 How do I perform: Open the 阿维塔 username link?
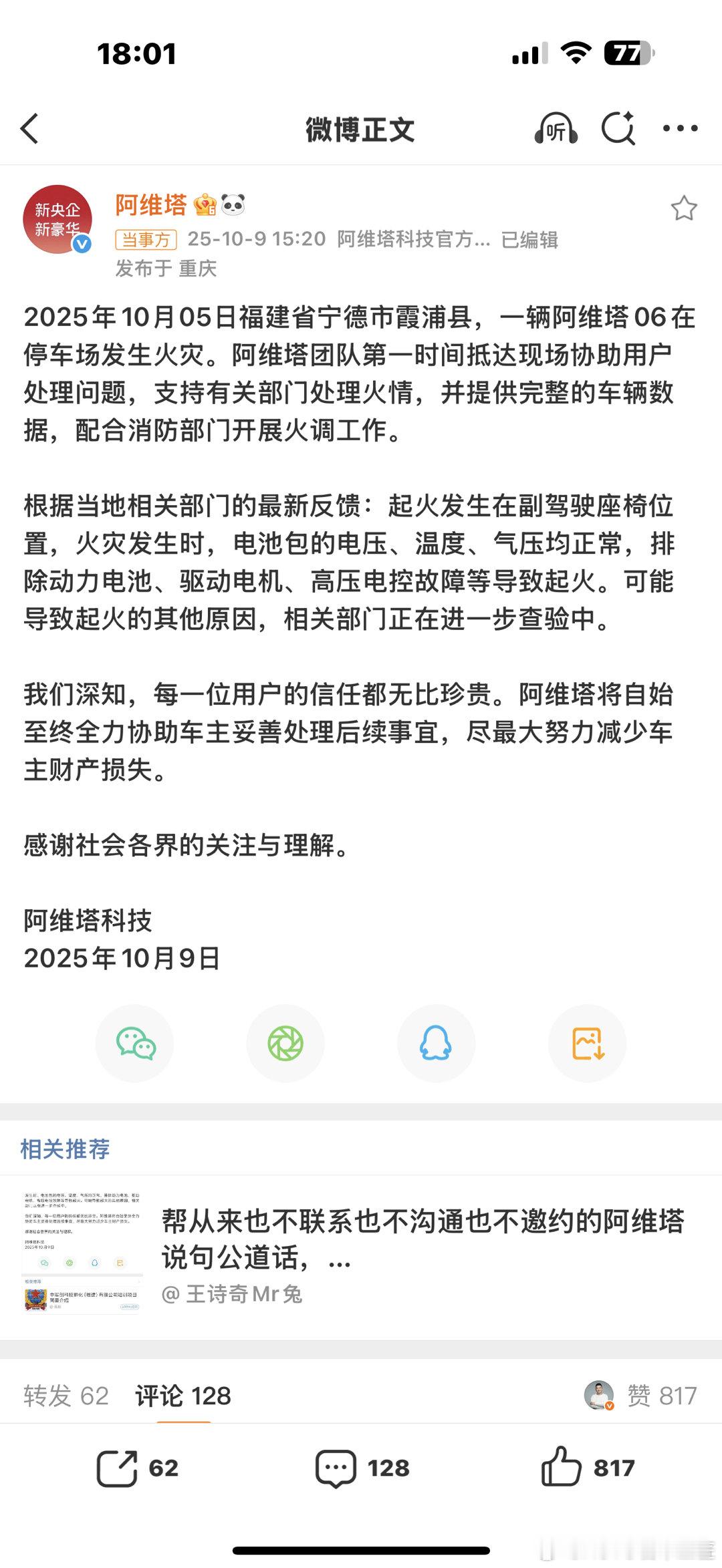(151, 204)
